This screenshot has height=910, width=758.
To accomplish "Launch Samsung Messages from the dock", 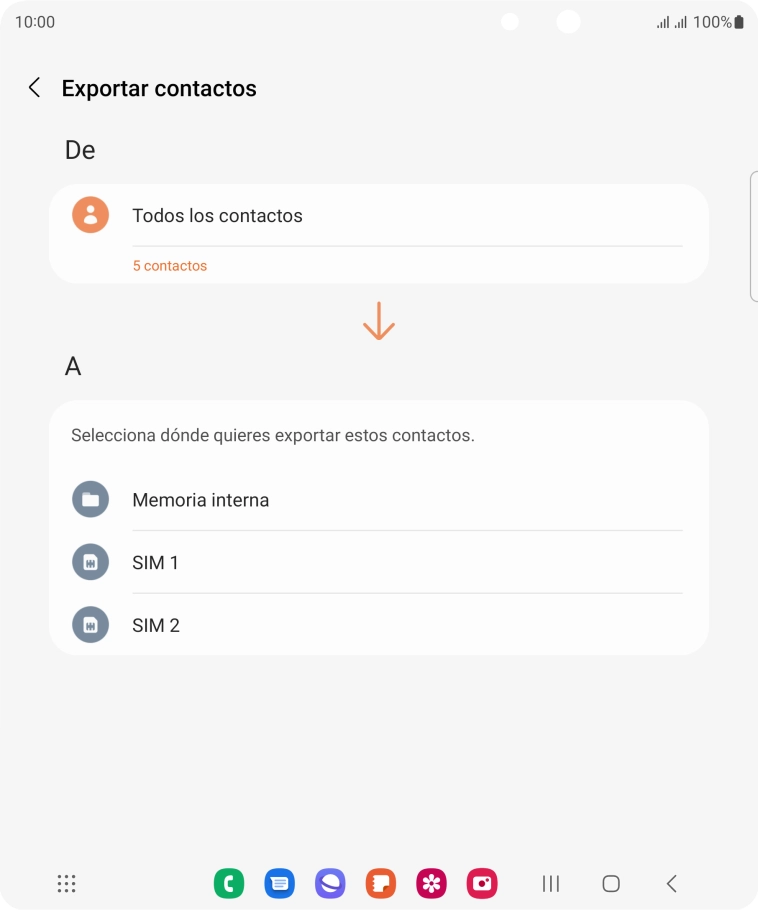I will [279, 883].
